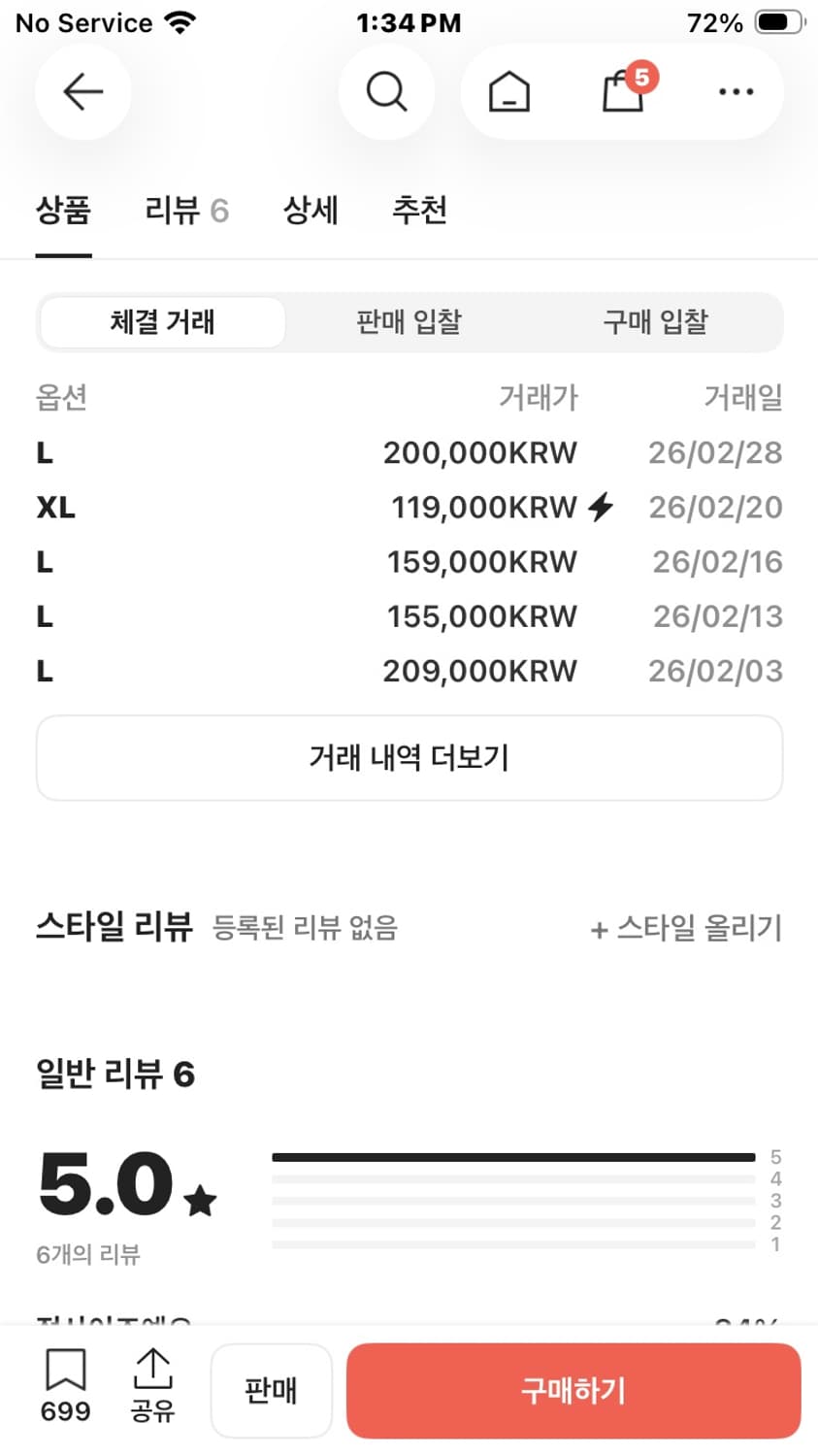
Task: Open the more options menu
Action: (736, 91)
